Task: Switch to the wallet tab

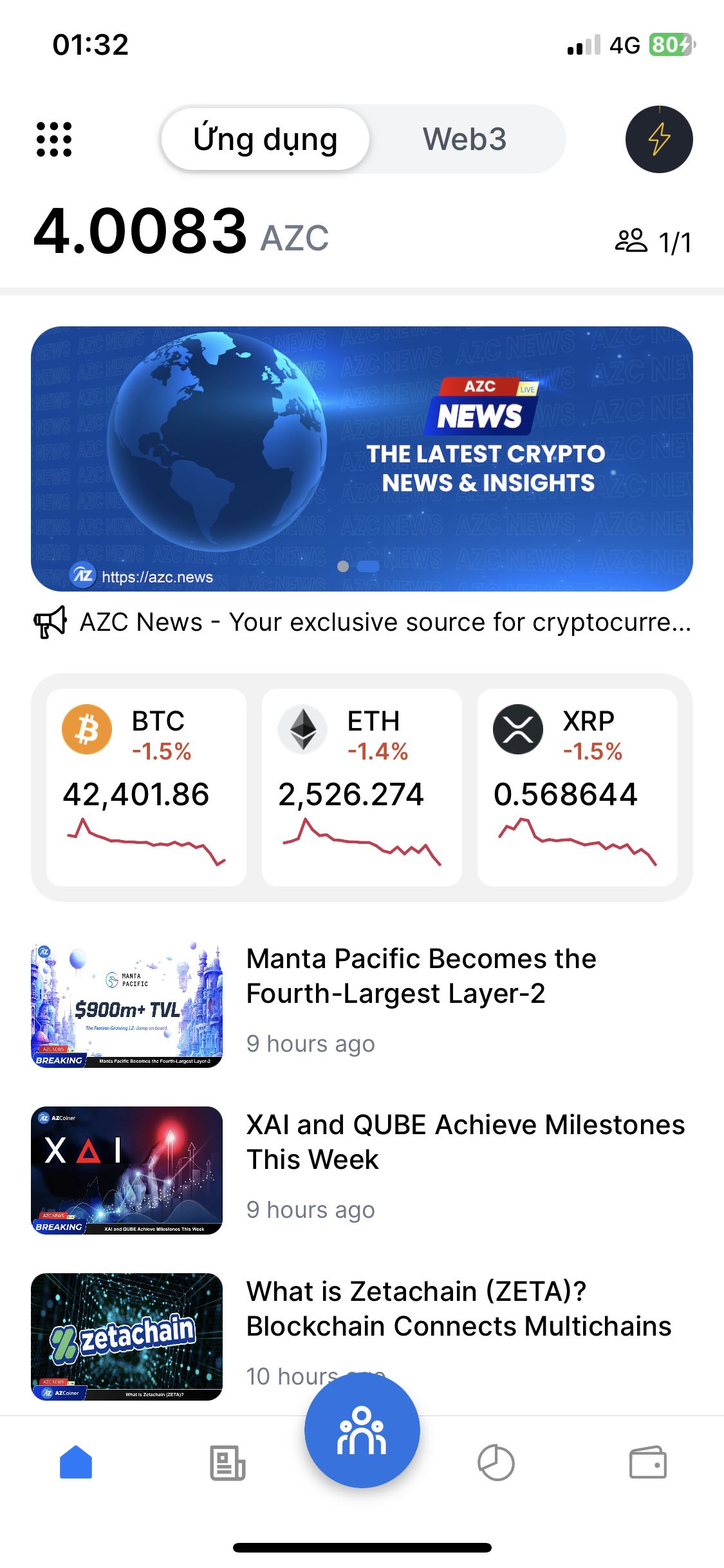Action: pyautogui.click(x=647, y=1462)
